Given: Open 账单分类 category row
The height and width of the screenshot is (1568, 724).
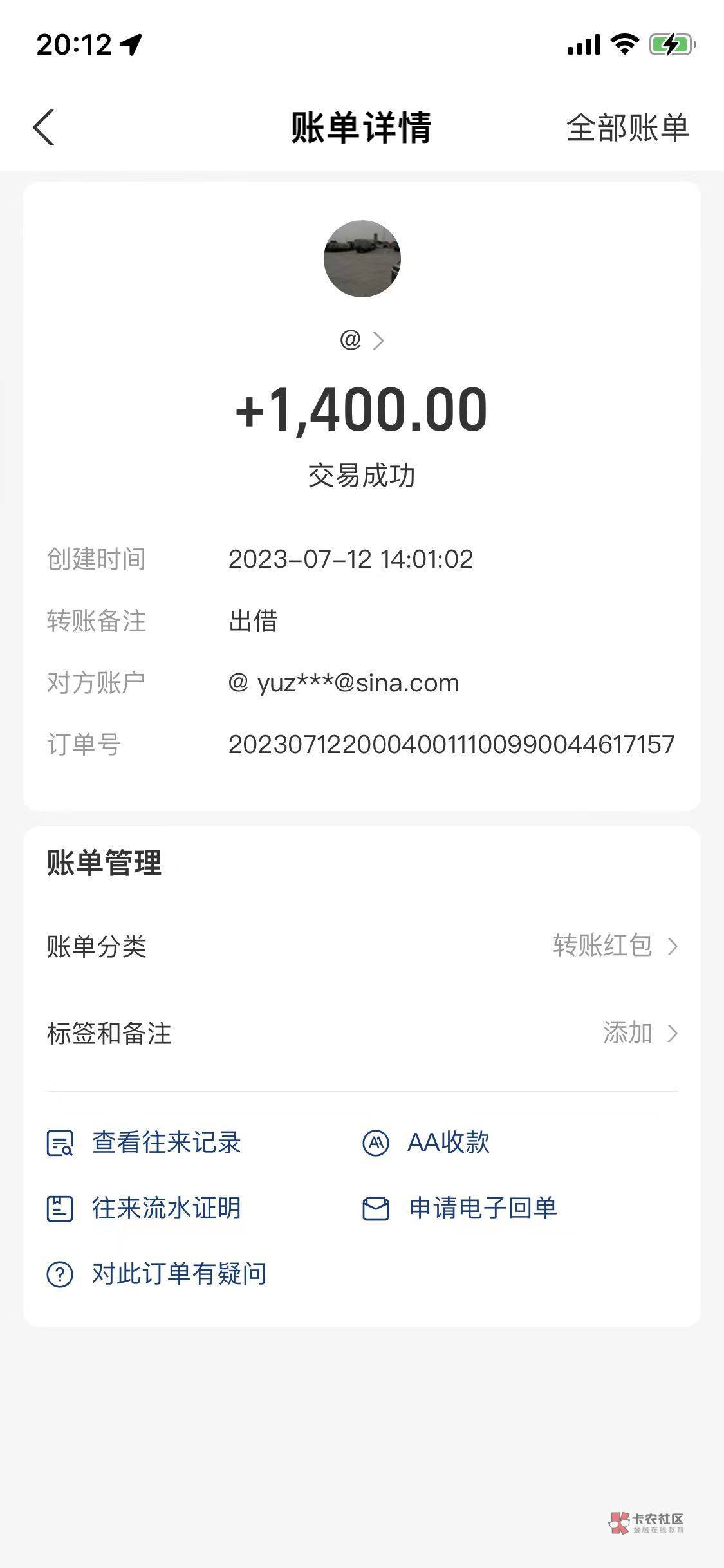Looking at the screenshot, I should pyautogui.click(x=362, y=946).
